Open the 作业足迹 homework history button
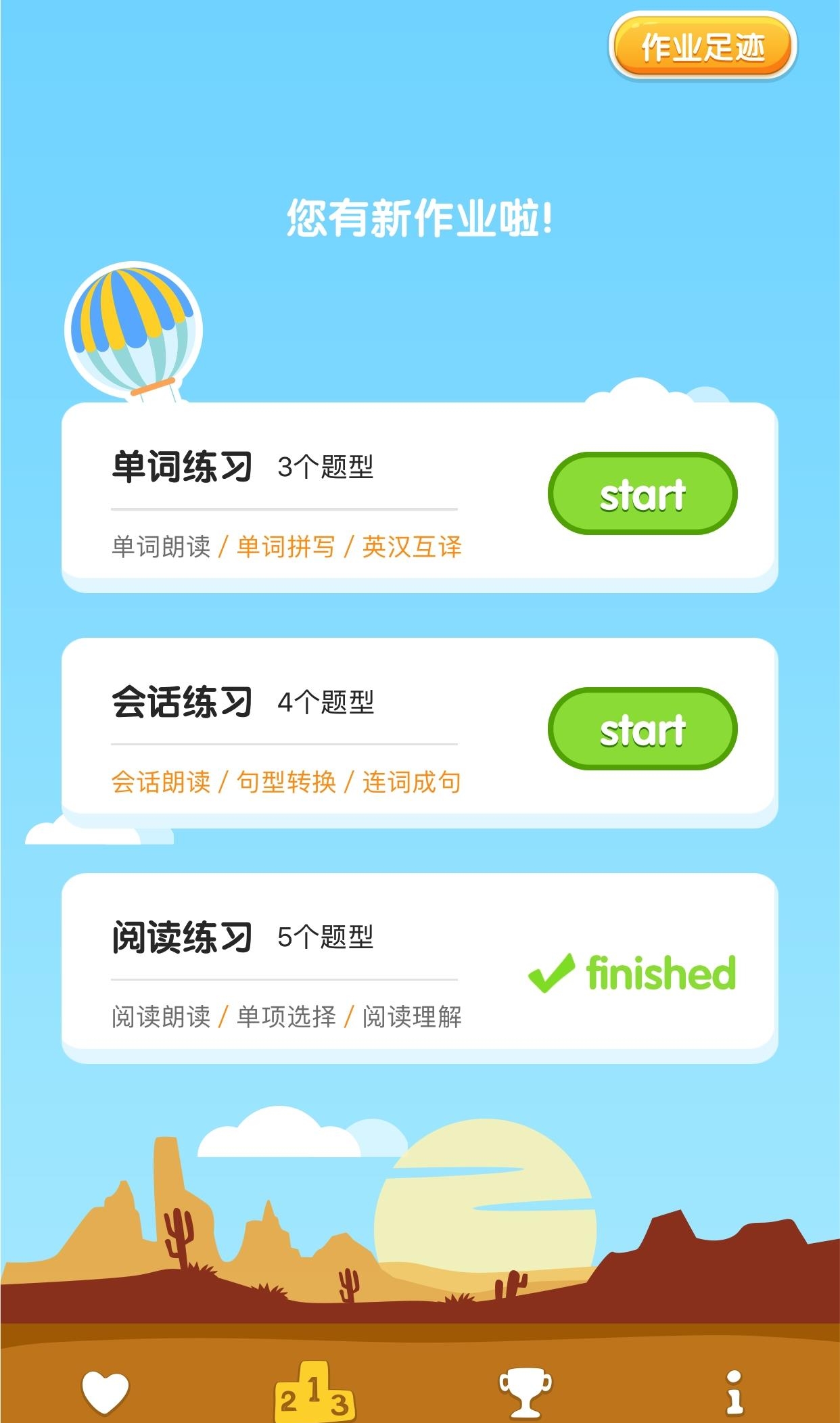The width and height of the screenshot is (840, 1423). (x=702, y=47)
